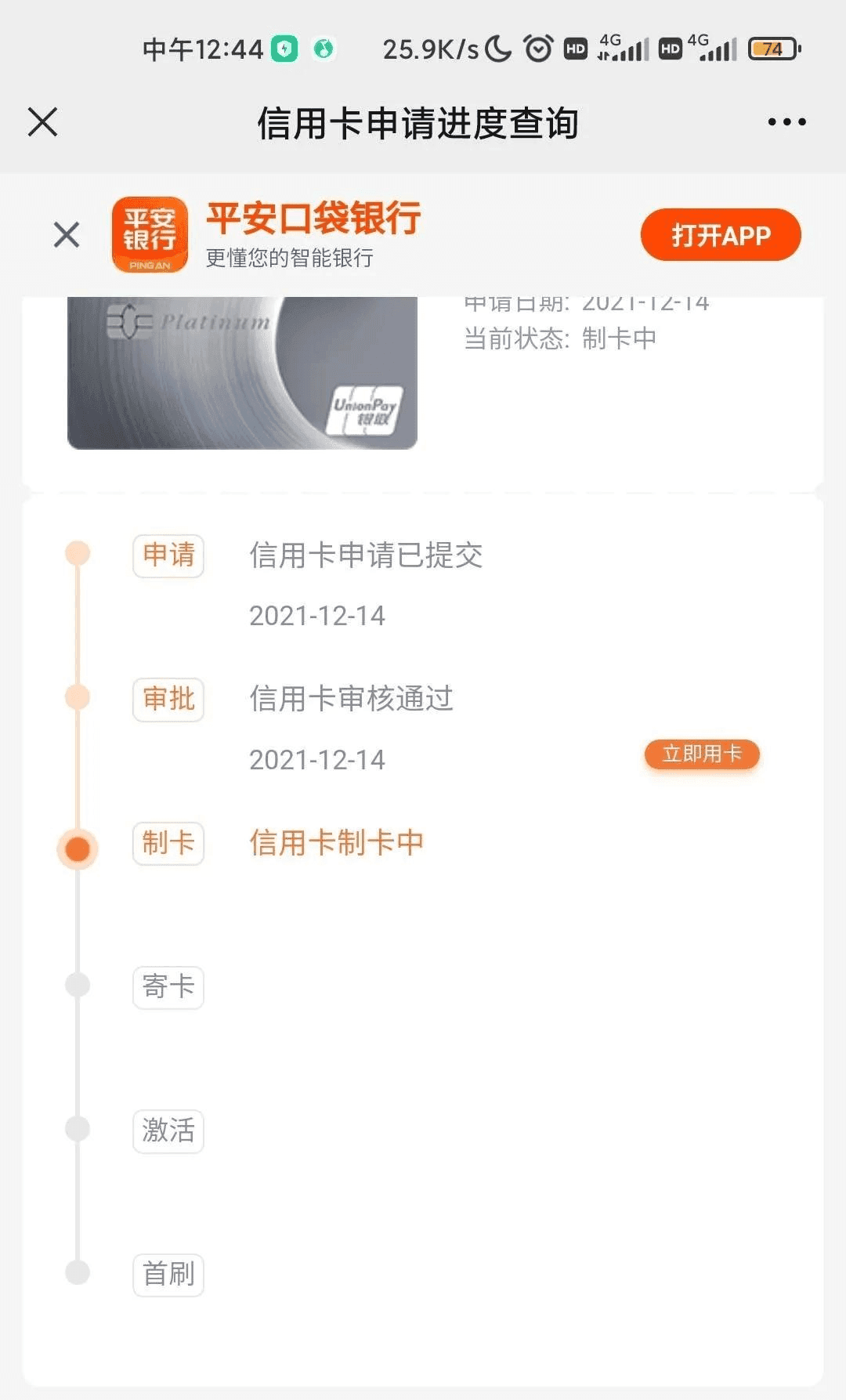
Task: Tap the network speed indicator 25.9K/s
Action: coord(427,49)
